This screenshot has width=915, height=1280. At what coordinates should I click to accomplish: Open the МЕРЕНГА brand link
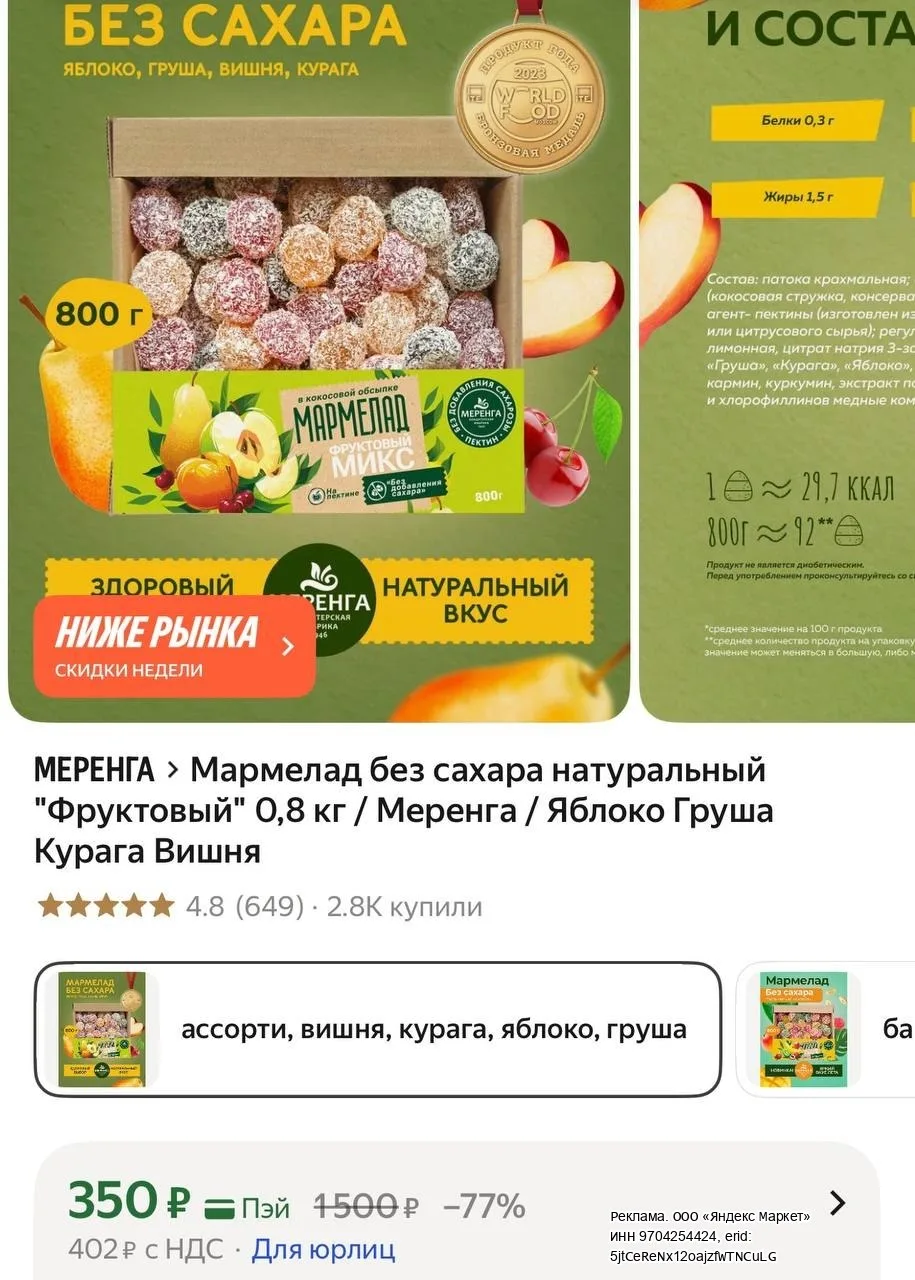click(x=94, y=770)
